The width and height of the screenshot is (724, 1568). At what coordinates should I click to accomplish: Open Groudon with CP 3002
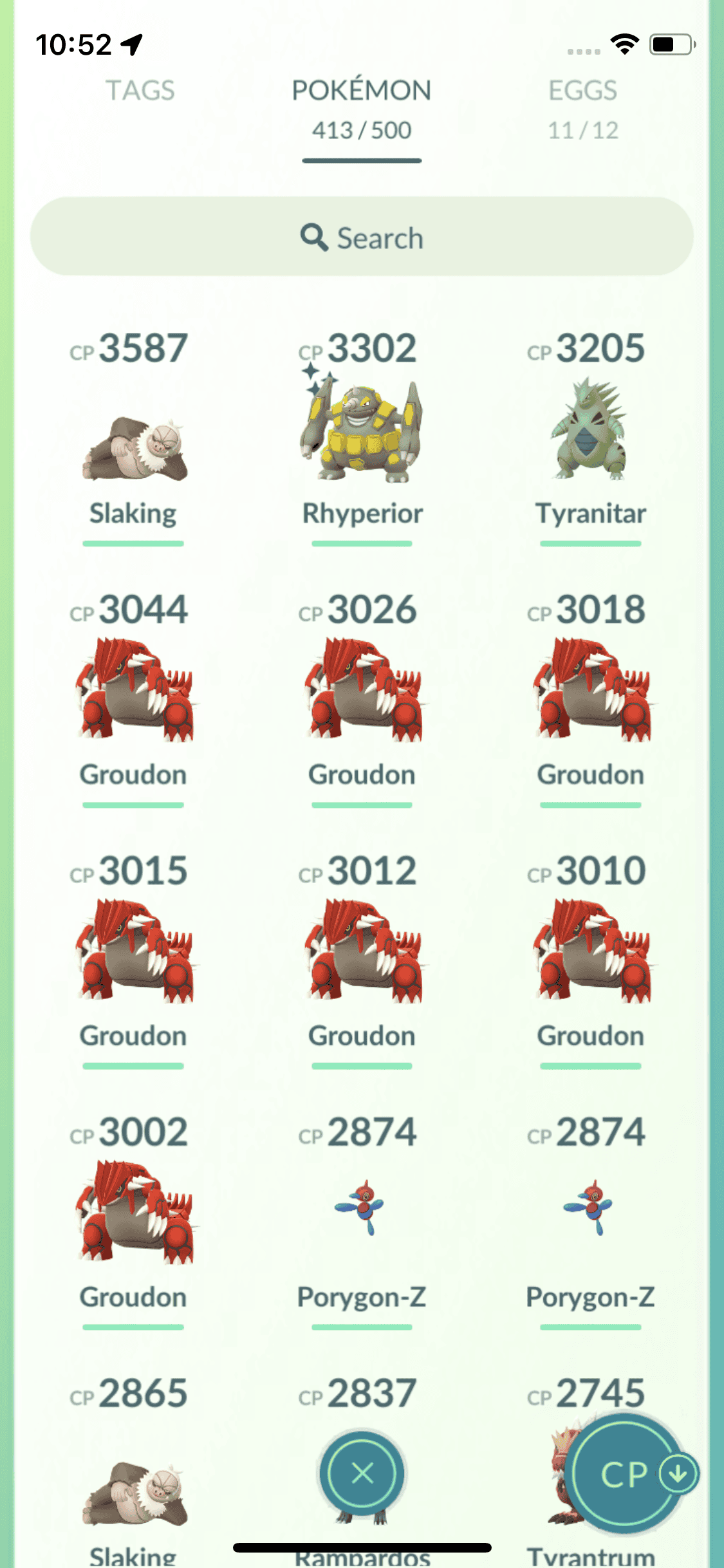point(134,1213)
